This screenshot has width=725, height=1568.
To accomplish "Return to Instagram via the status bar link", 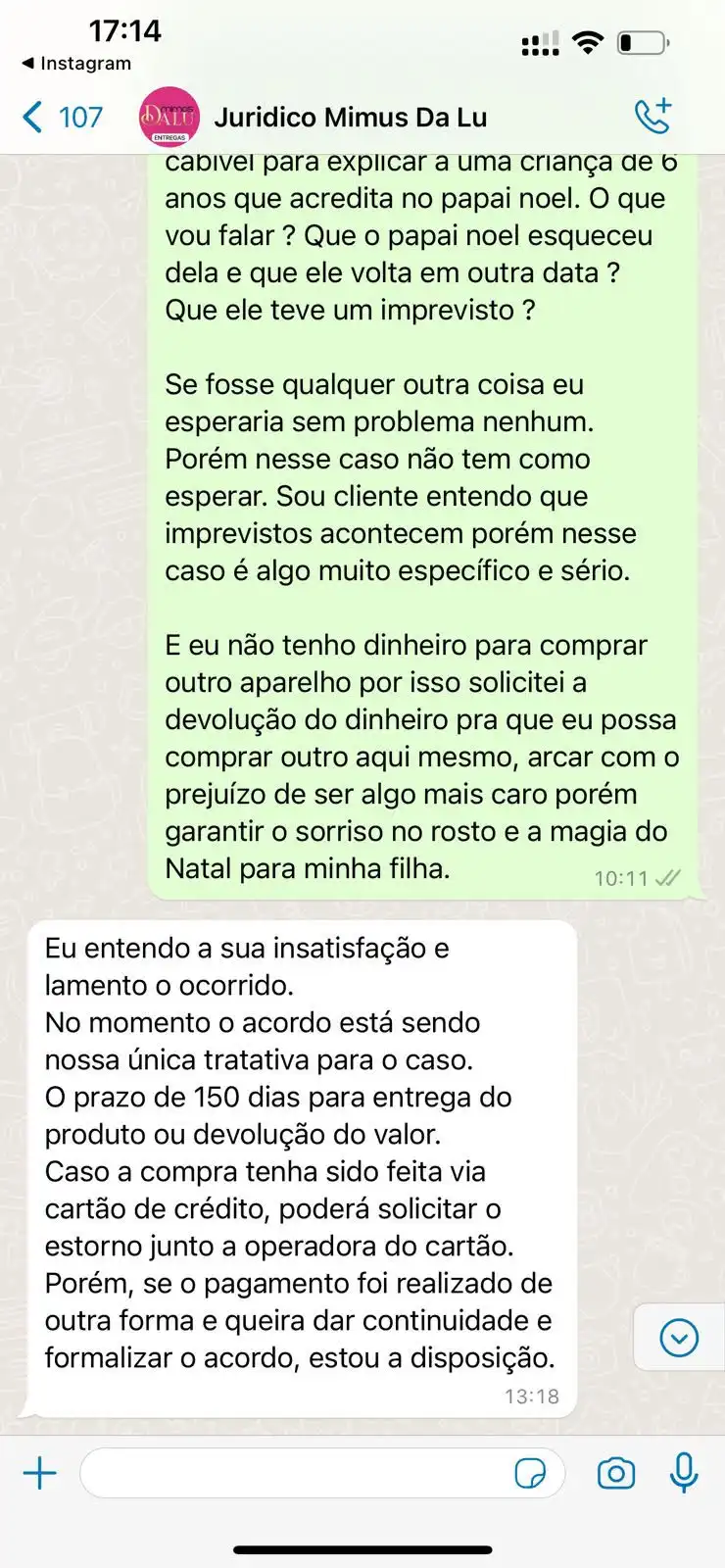I will 76,64.
